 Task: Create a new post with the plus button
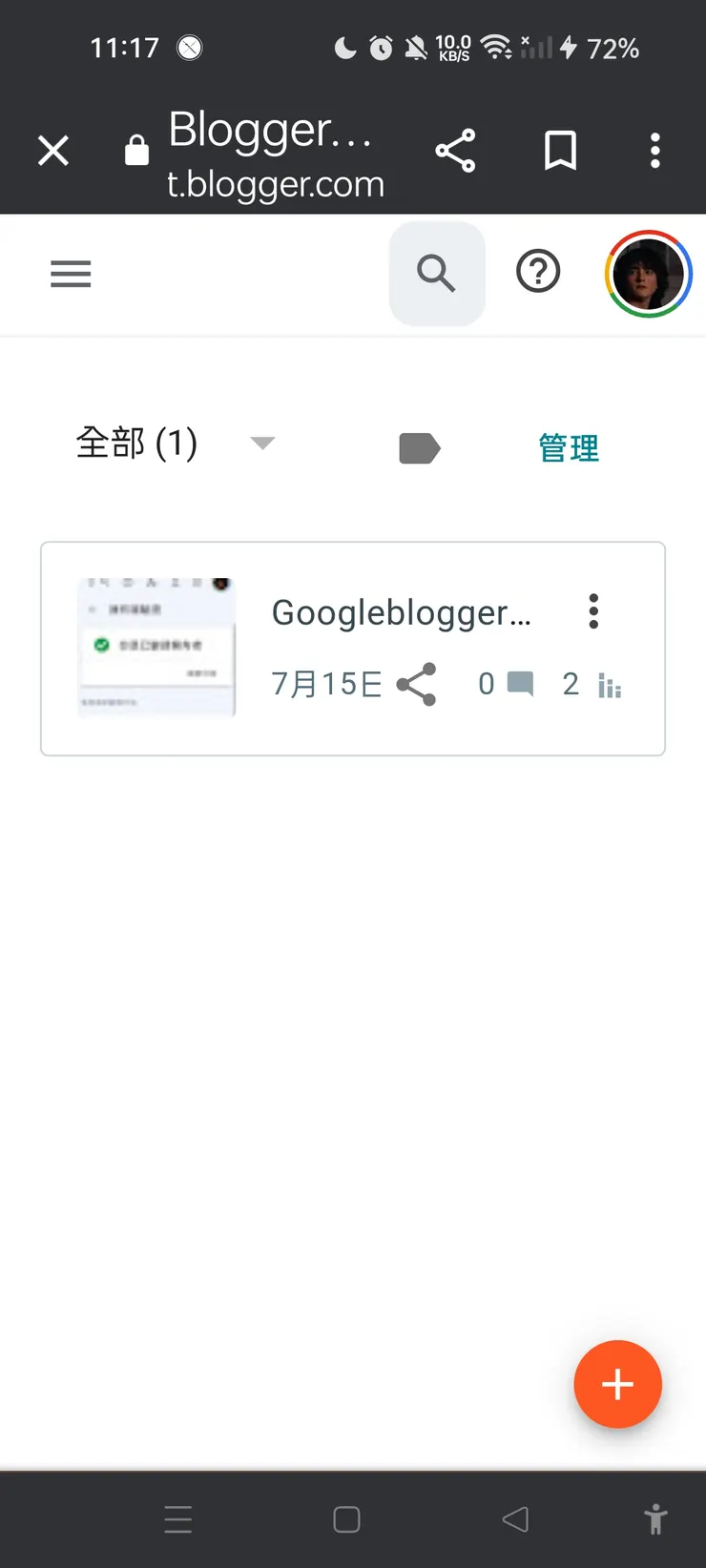pyautogui.click(x=617, y=1385)
